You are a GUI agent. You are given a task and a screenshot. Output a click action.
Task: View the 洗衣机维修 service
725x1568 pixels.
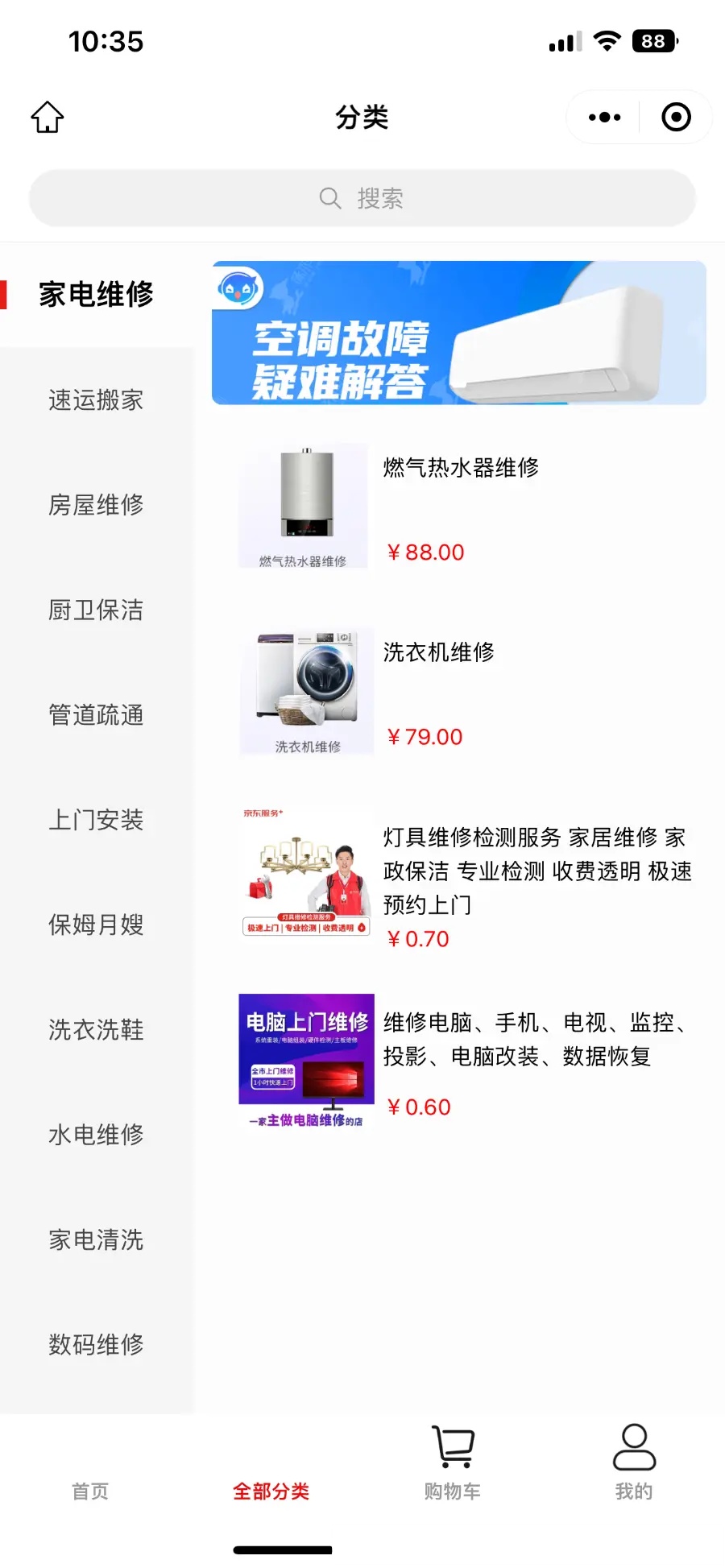439,691
